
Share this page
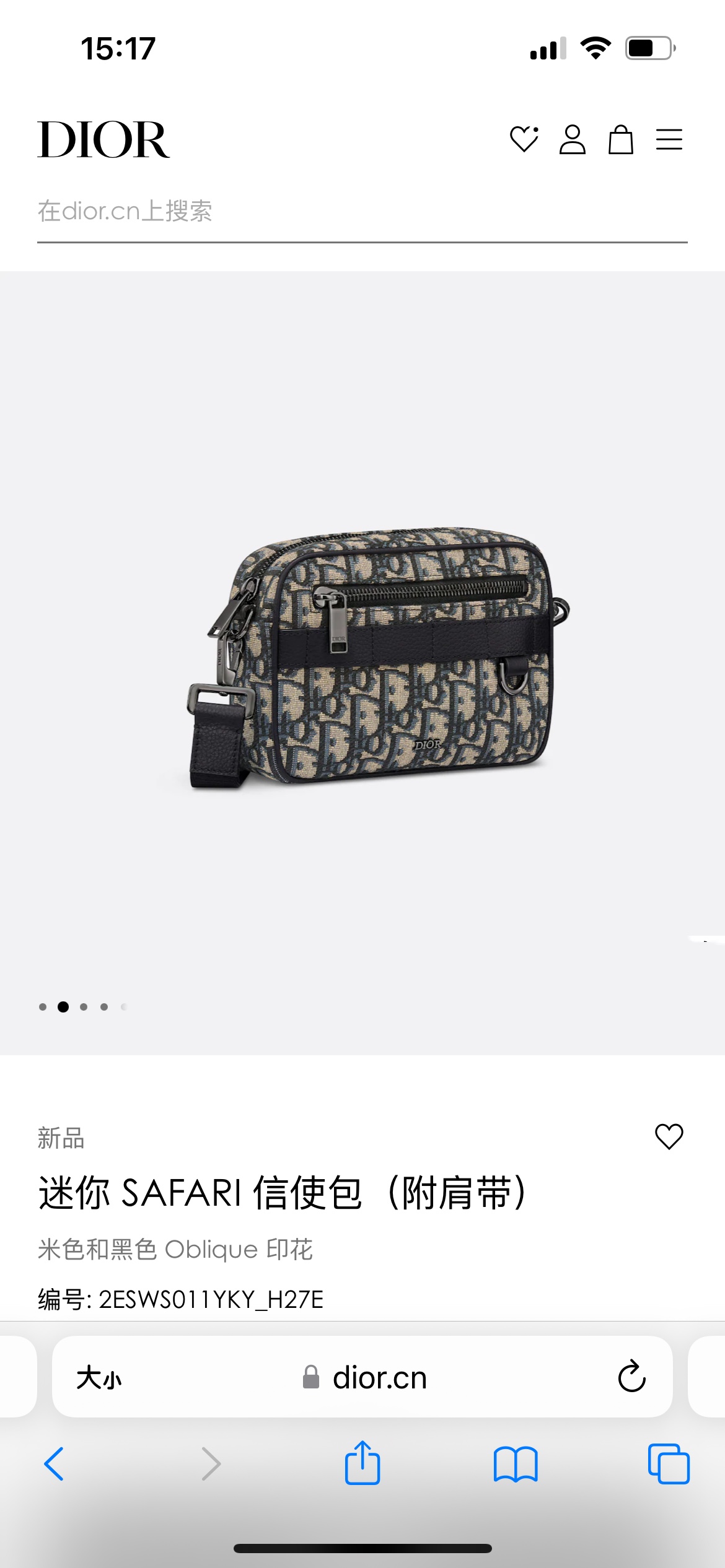362,1463
